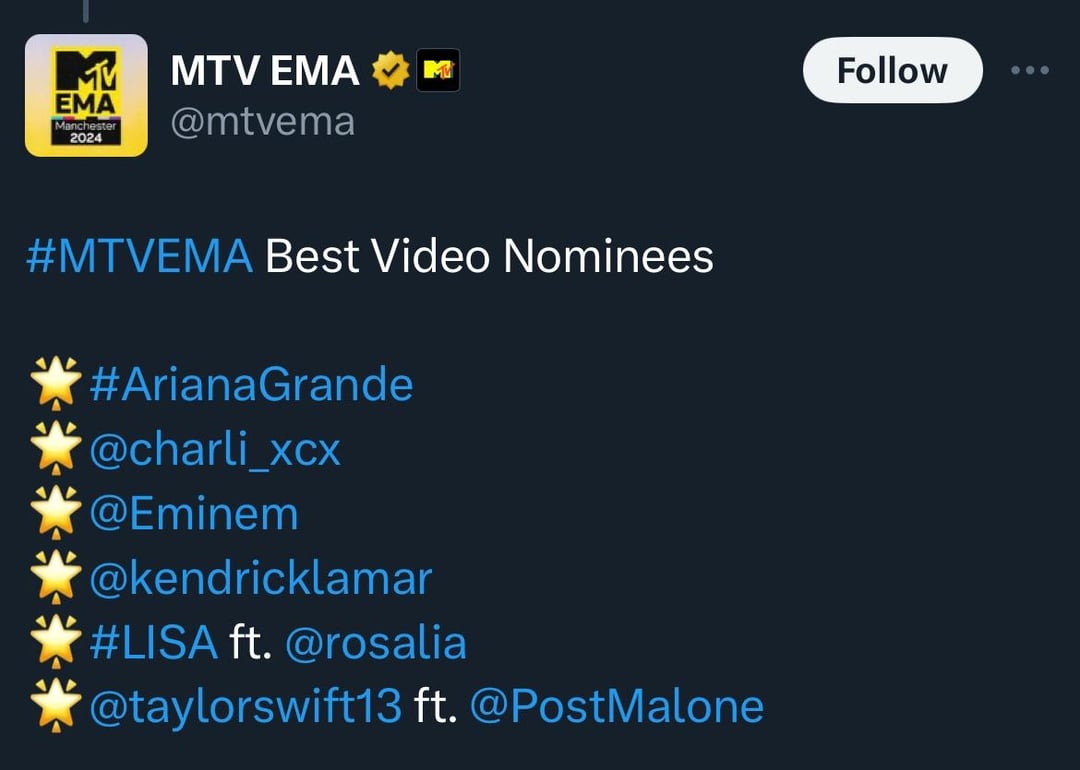Open @taylorswift13 profile
1080x770 pixels.
(245, 706)
